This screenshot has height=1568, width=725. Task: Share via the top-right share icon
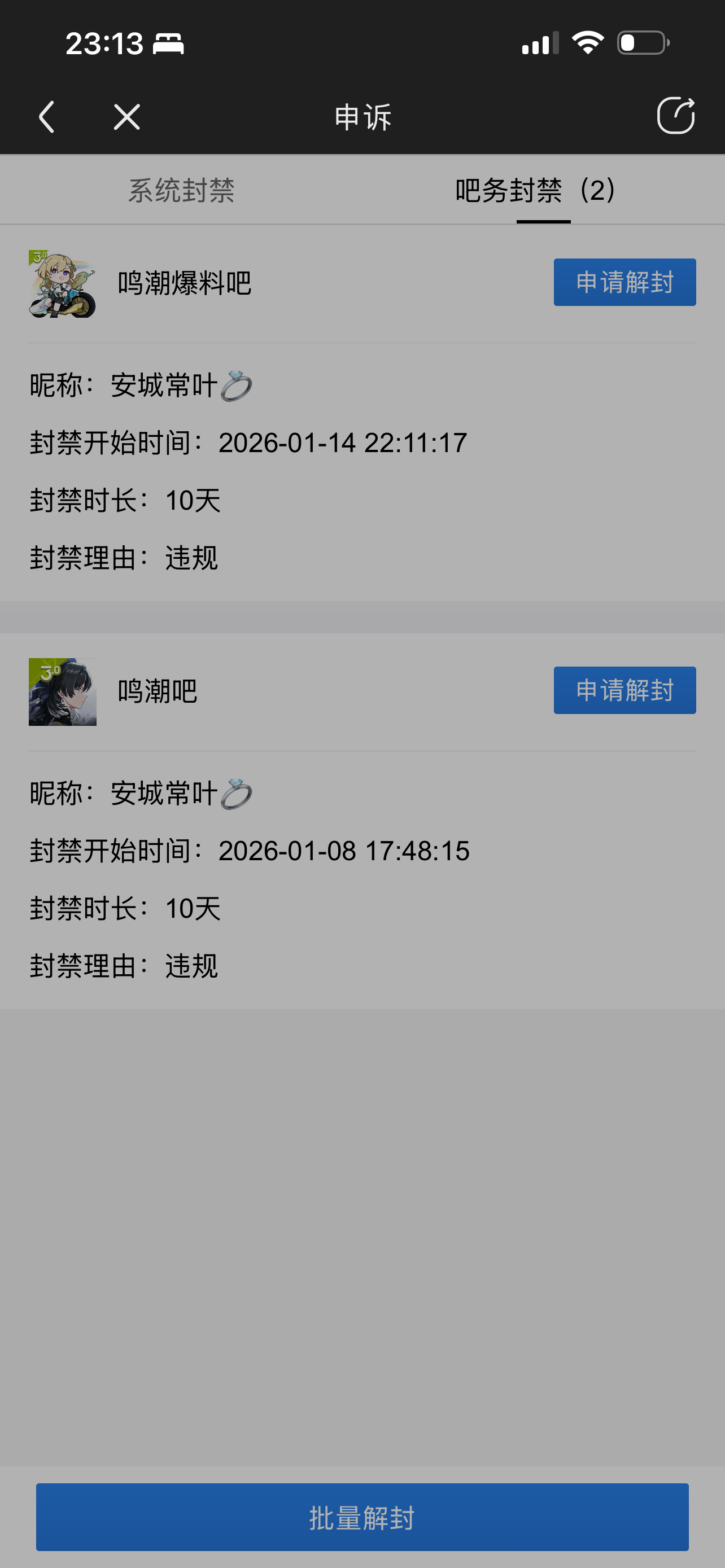coord(675,116)
